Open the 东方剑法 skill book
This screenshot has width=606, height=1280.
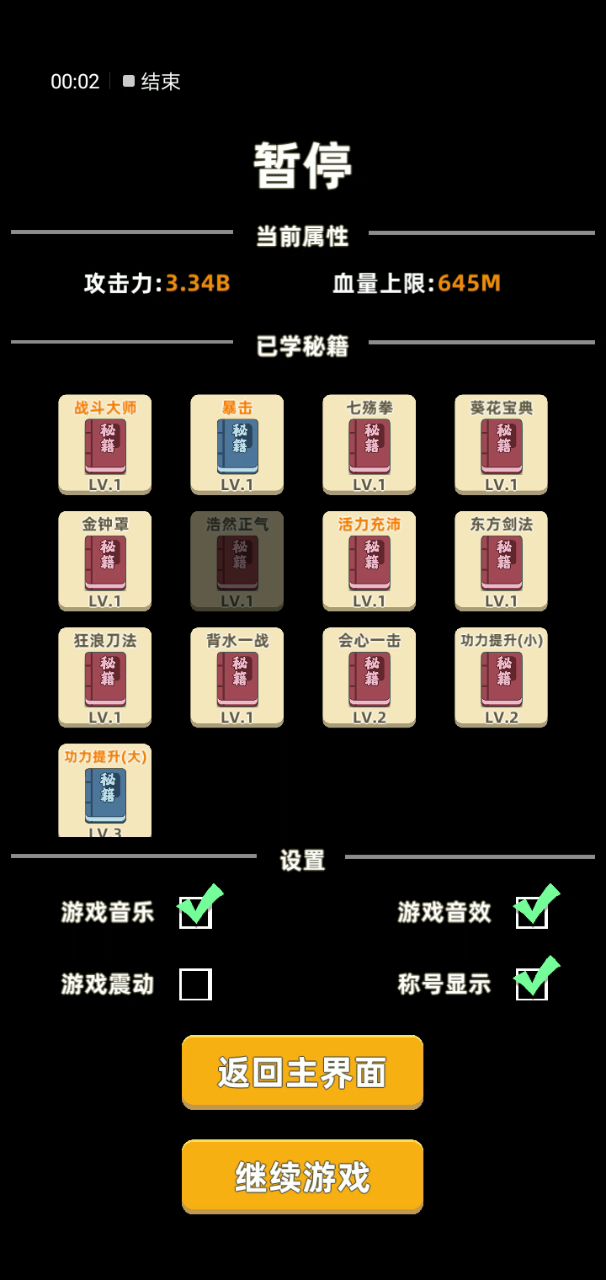(501, 560)
